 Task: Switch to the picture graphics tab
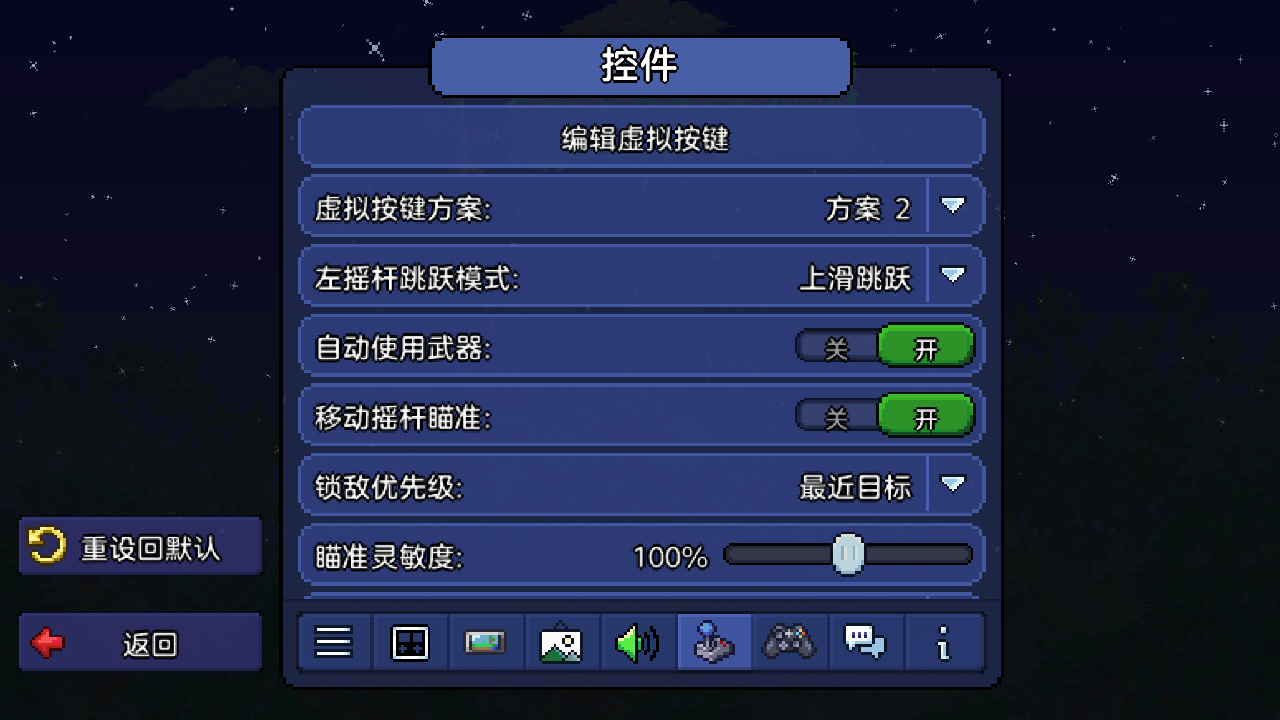tap(561, 642)
